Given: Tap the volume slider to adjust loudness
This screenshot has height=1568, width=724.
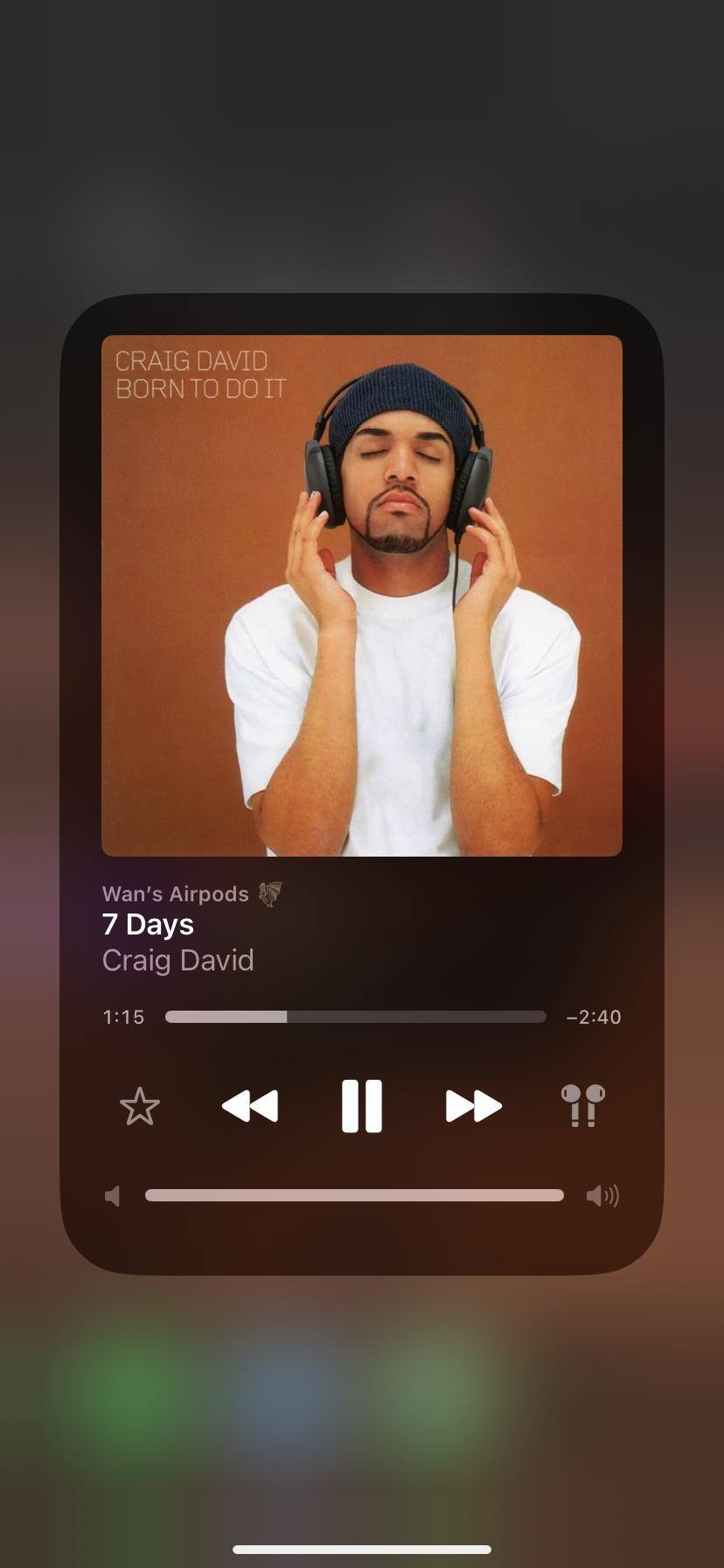Looking at the screenshot, I should click(x=354, y=1195).
